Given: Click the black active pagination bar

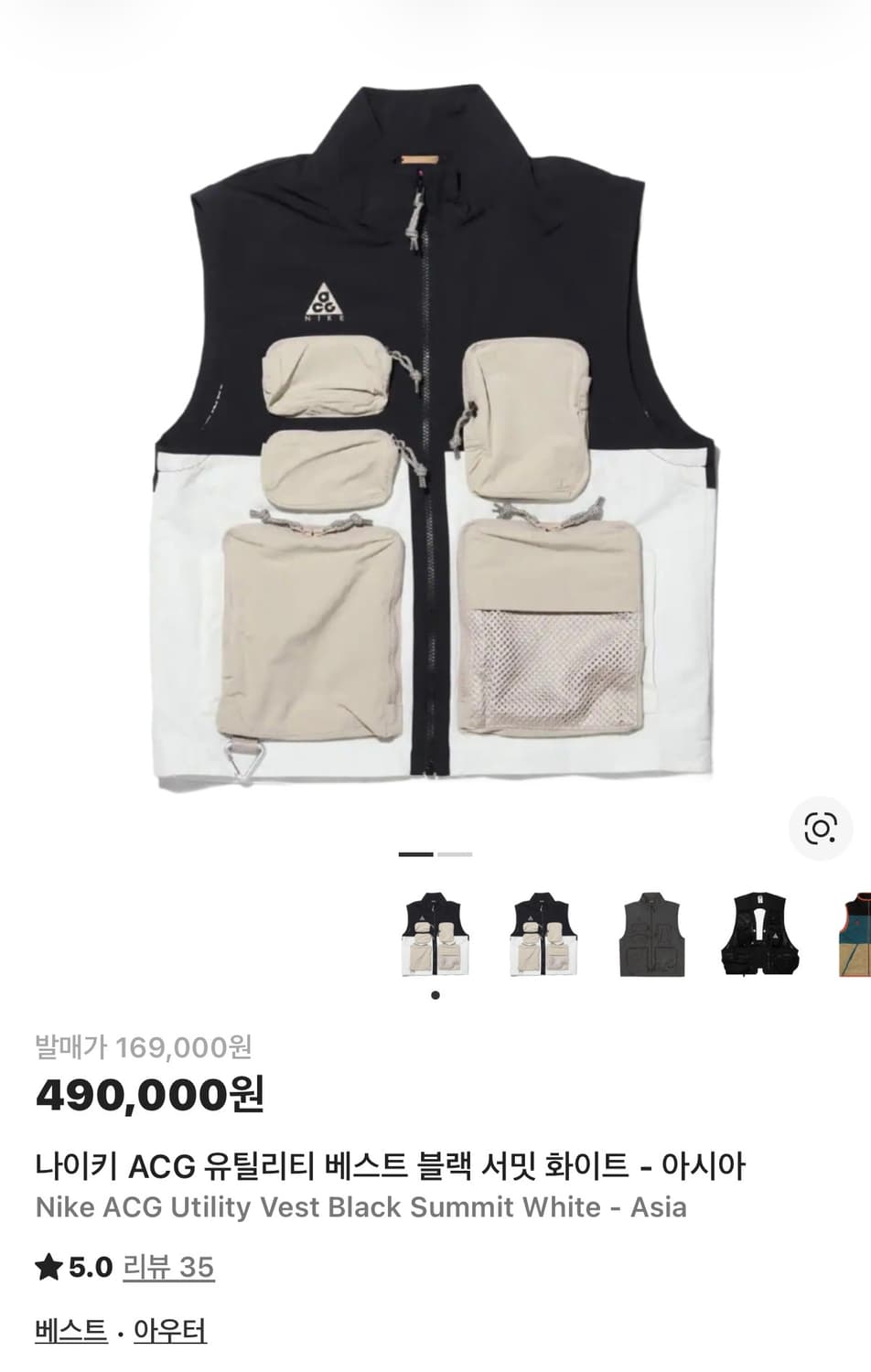Looking at the screenshot, I should [x=417, y=855].
